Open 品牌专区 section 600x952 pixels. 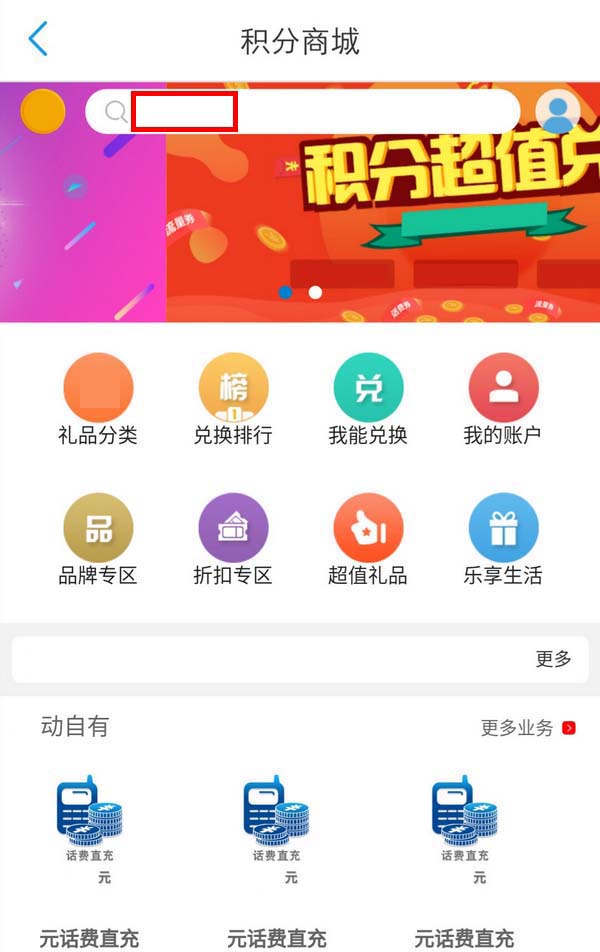[98, 539]
